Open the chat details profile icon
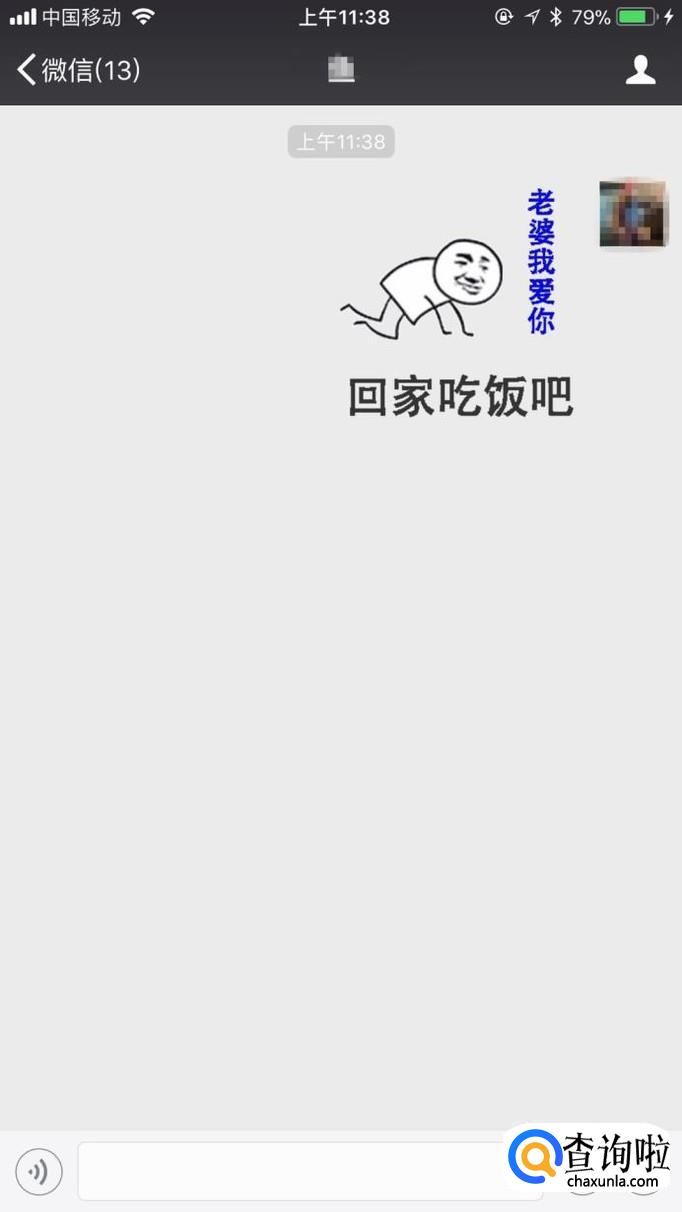This screenshot has height=1212, width=682. 640,70
